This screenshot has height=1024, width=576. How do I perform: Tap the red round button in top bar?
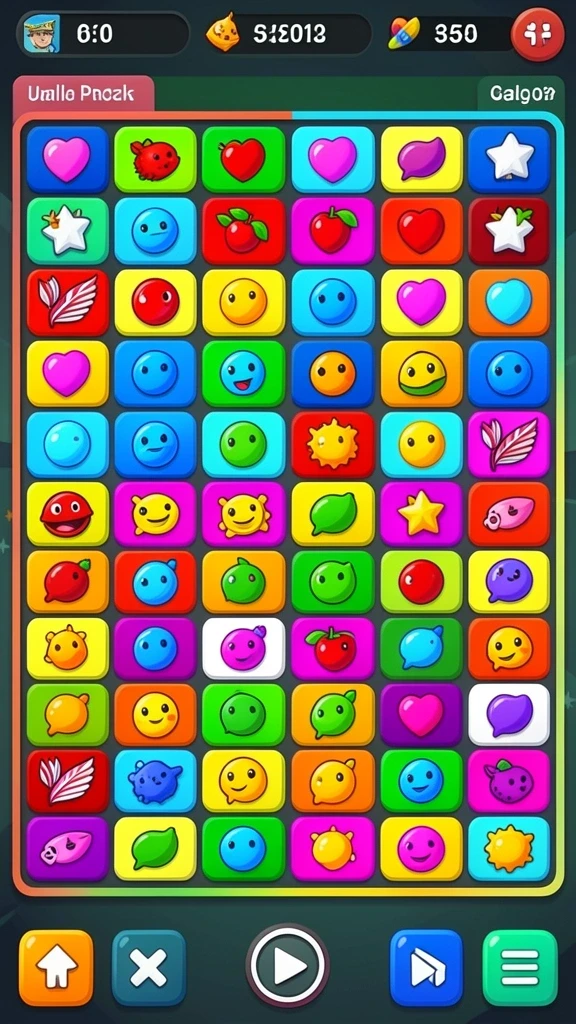click(538, 34)
